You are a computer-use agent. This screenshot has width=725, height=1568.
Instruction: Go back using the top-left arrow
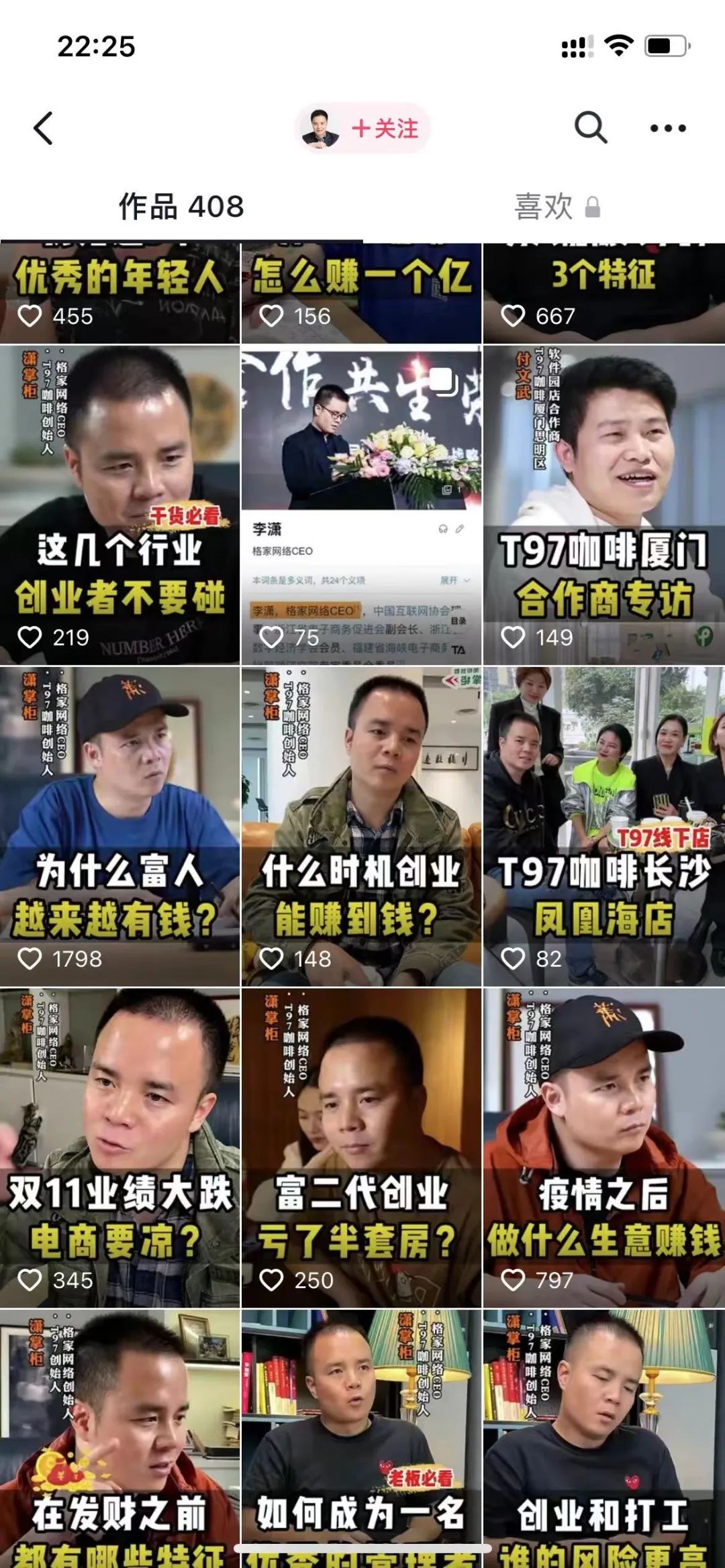point(44,128)
